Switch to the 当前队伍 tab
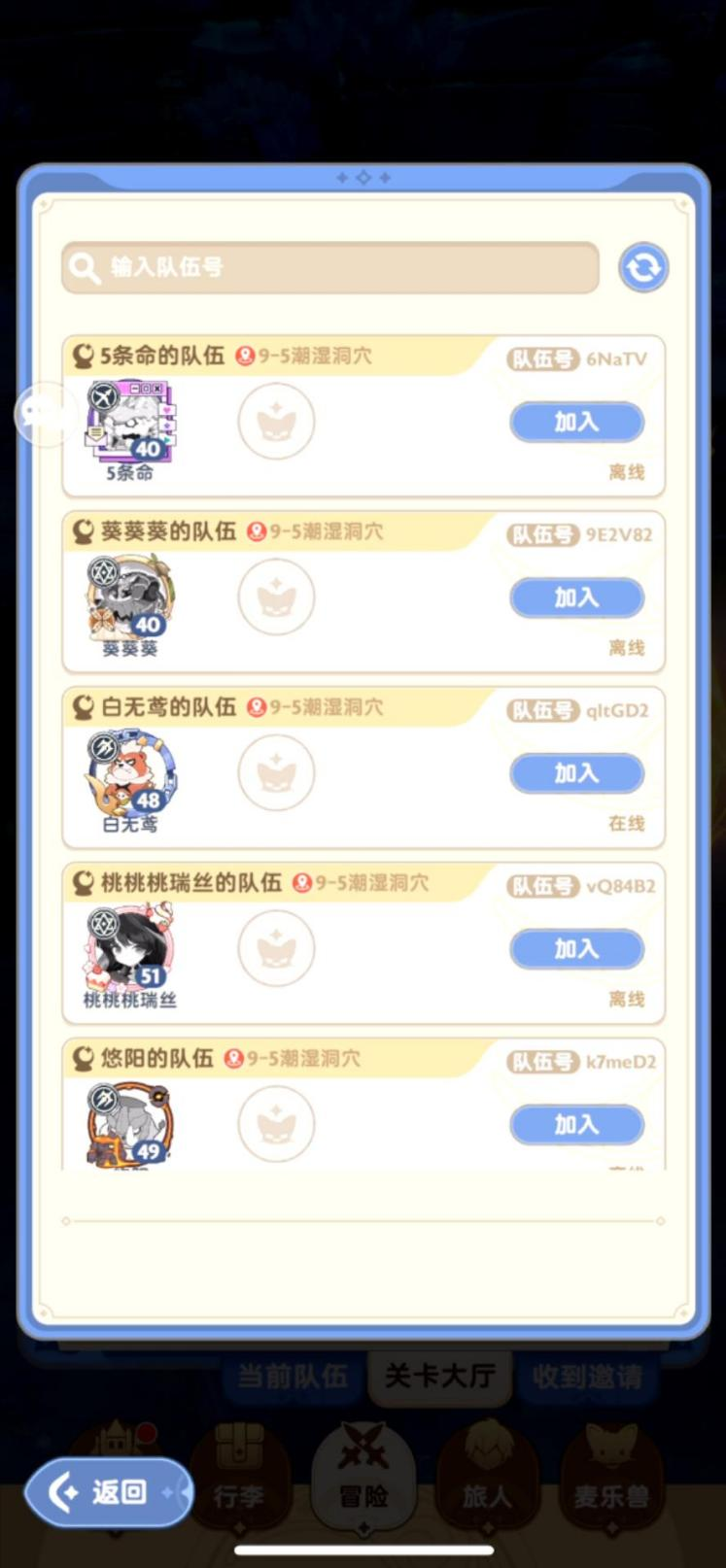 (292, 1377)
